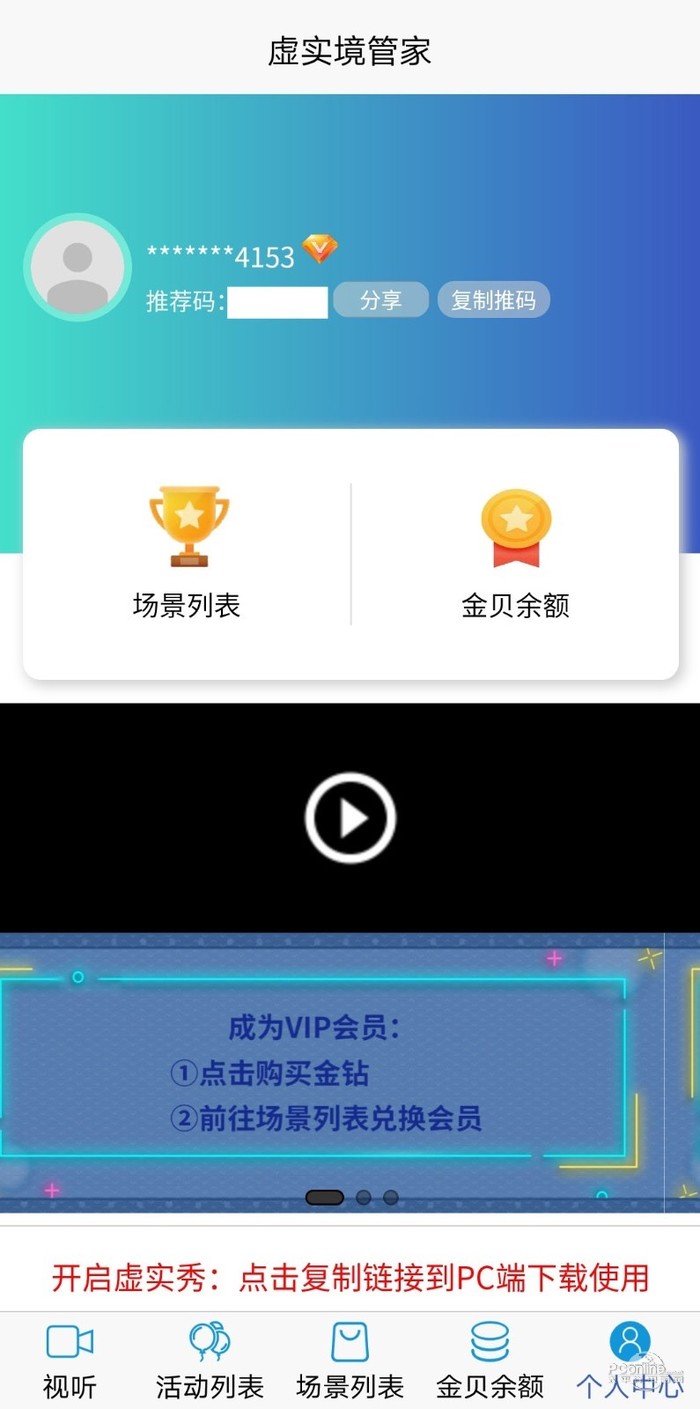Select the 个人中心 tab
Image resolution: width=700 pixels, height=1409 pixels.
click(630, 1360)
